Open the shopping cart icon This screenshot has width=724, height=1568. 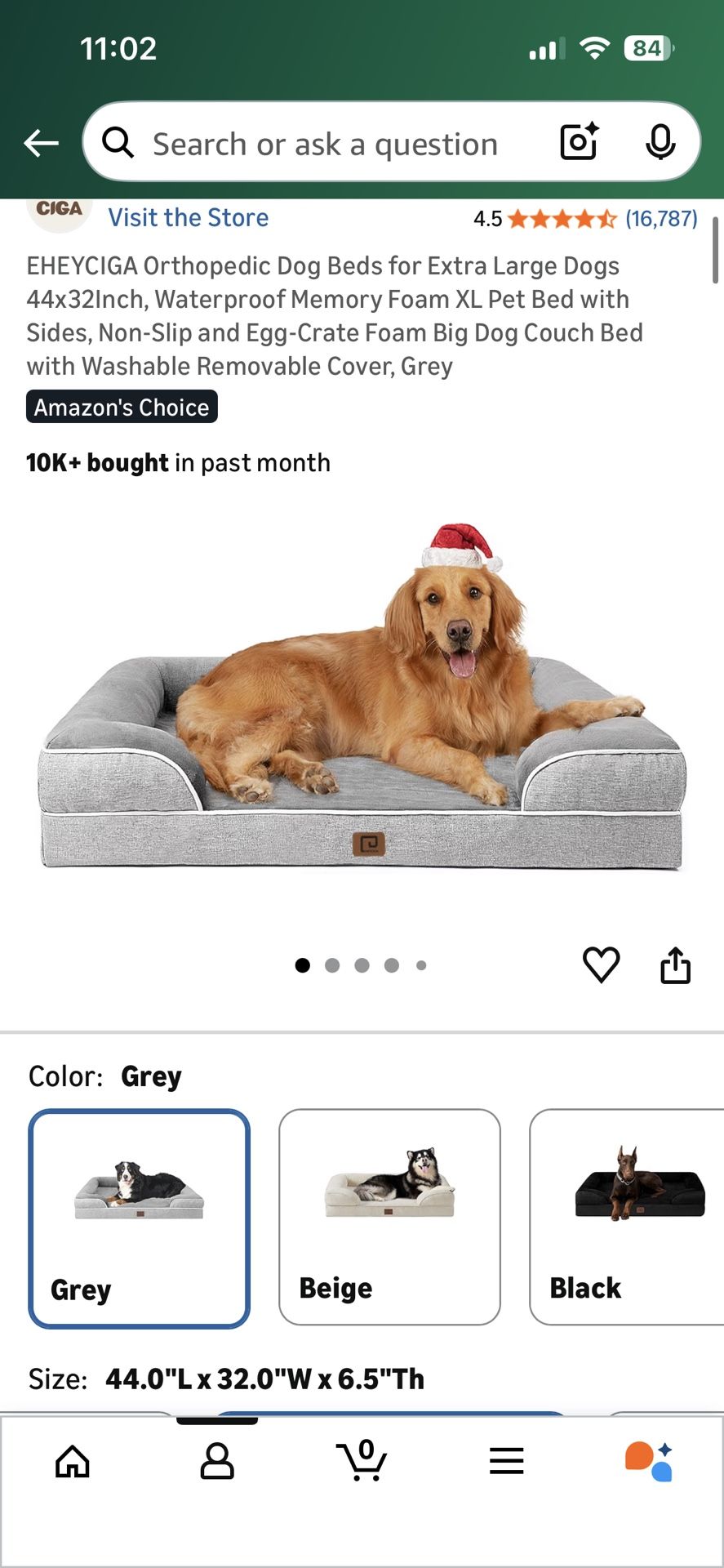coord(362,1462)
